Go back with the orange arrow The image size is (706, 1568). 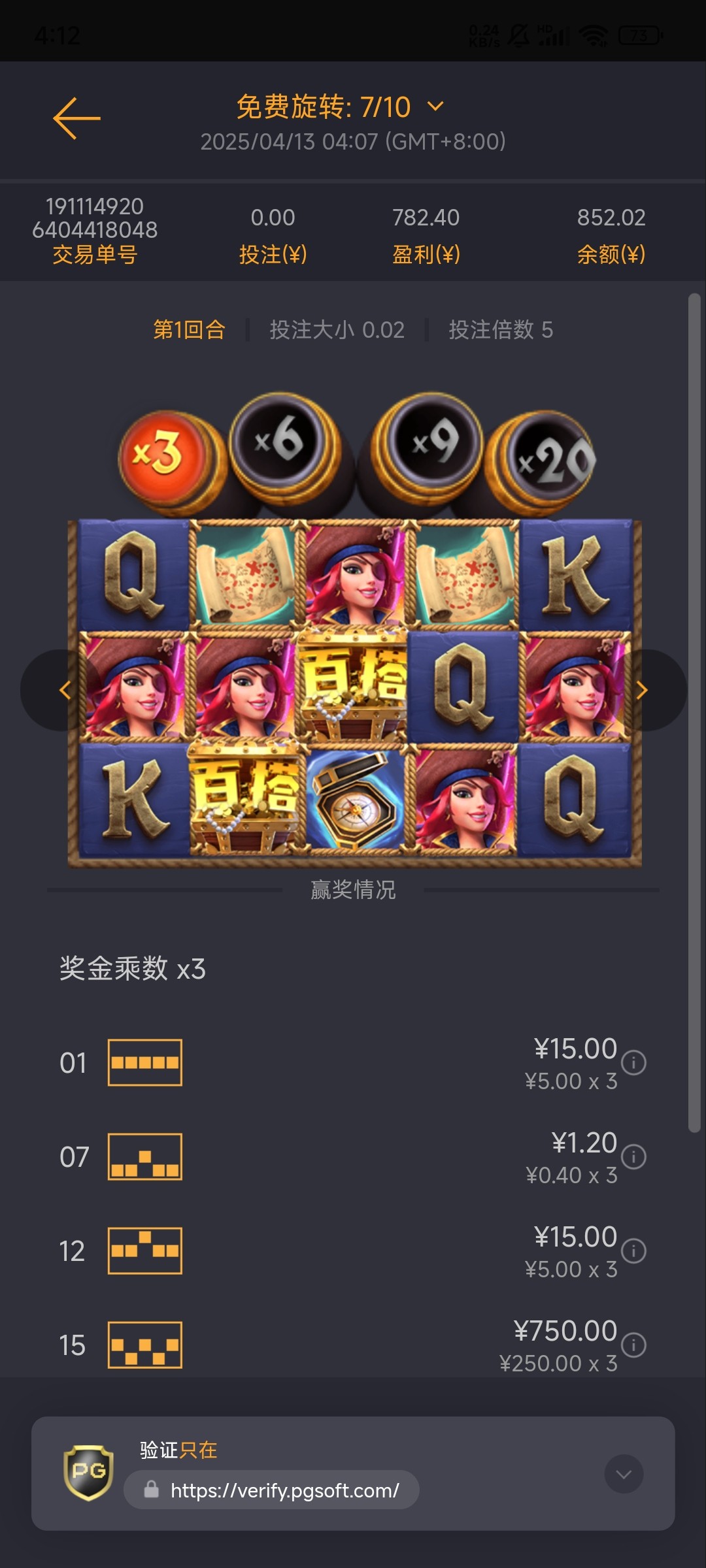(x=76, y=118)
